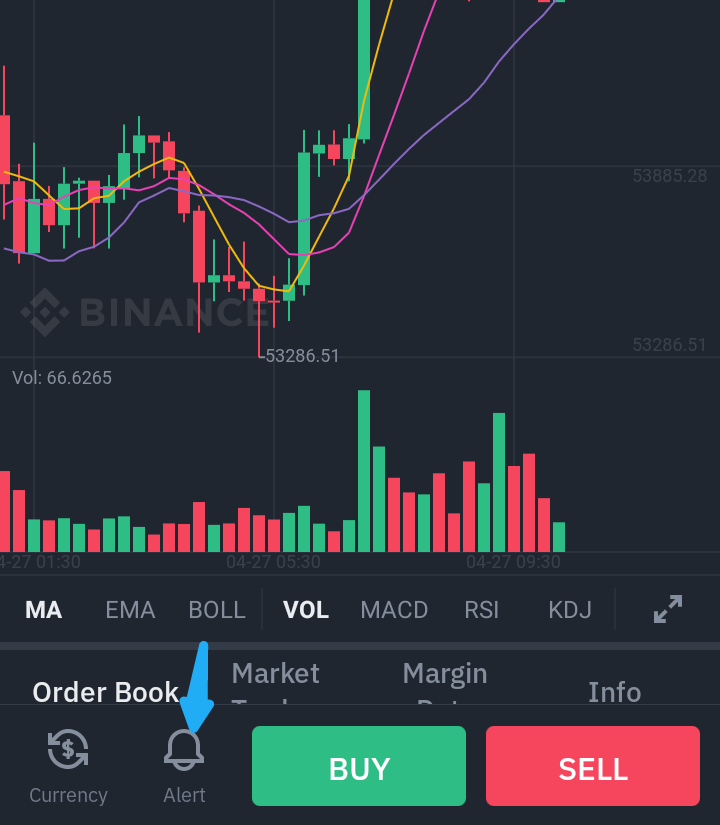Image resolution: width=720 pixels, height=825 pixels.
Task: Select the MA indicator
Action: [x=44, y=610]
